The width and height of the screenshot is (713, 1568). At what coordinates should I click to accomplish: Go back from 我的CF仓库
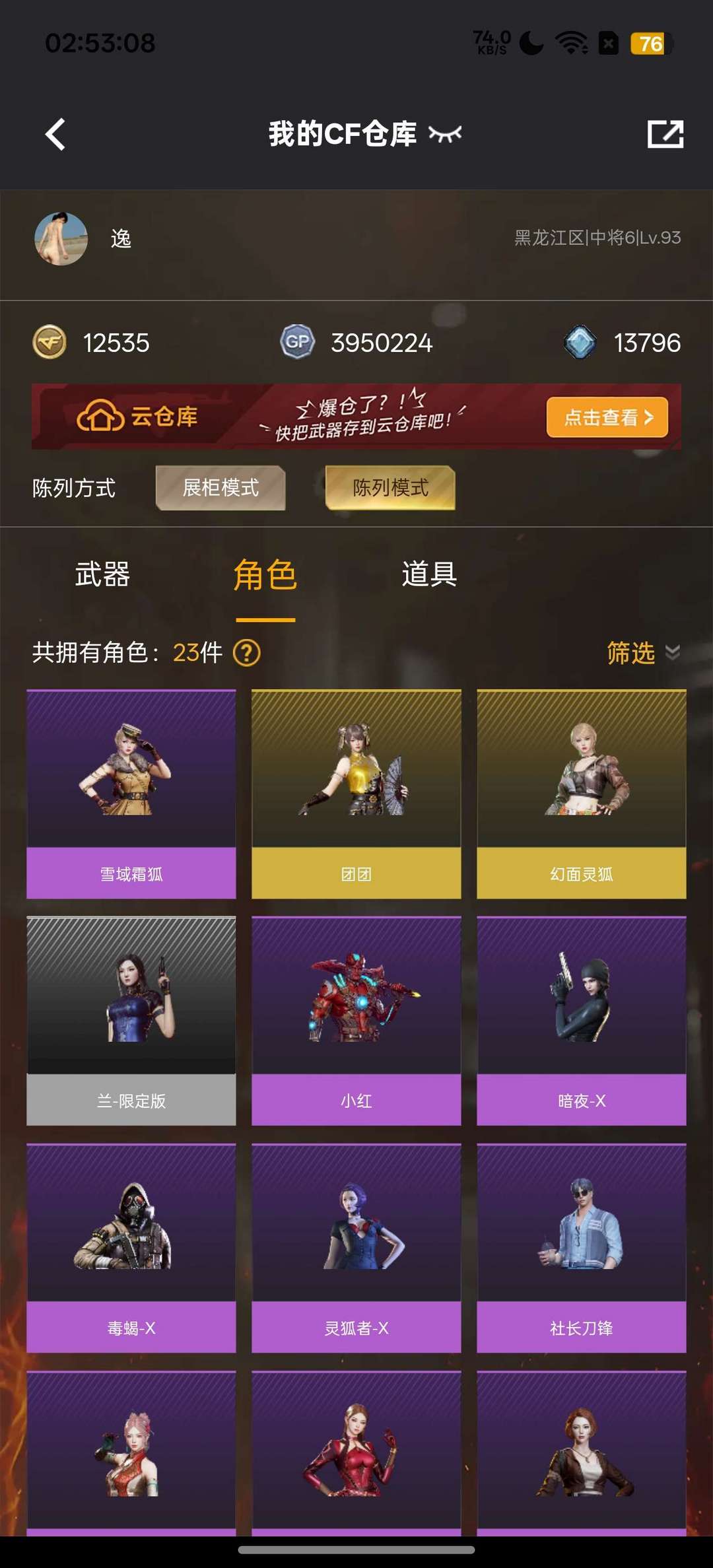pyautogui.click(x=55, y=134)
